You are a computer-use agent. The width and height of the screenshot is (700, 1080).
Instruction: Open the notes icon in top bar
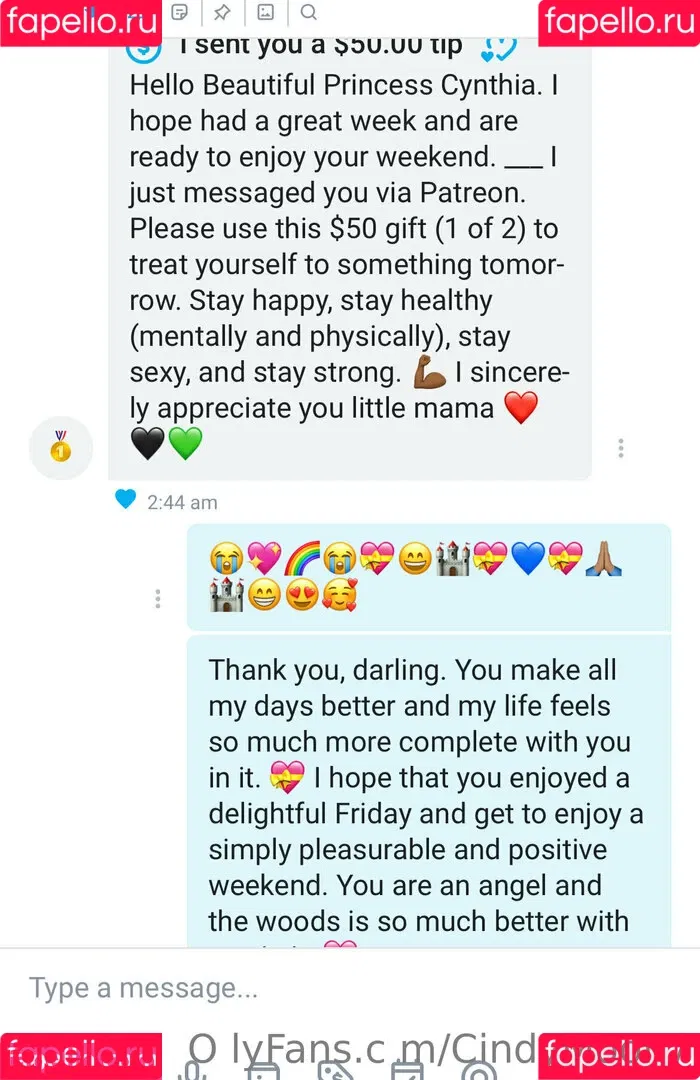click(180, 13)
